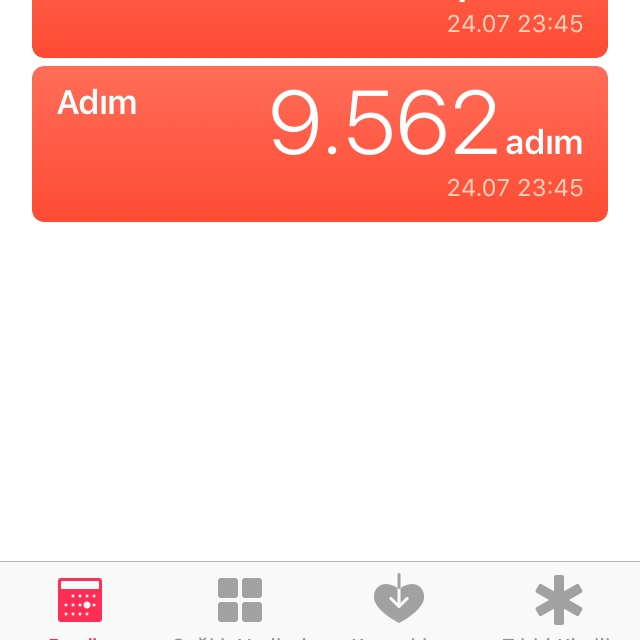Switch to the four-squares health data tab
This screenshot has height=640, width=640.
point(240,601)
